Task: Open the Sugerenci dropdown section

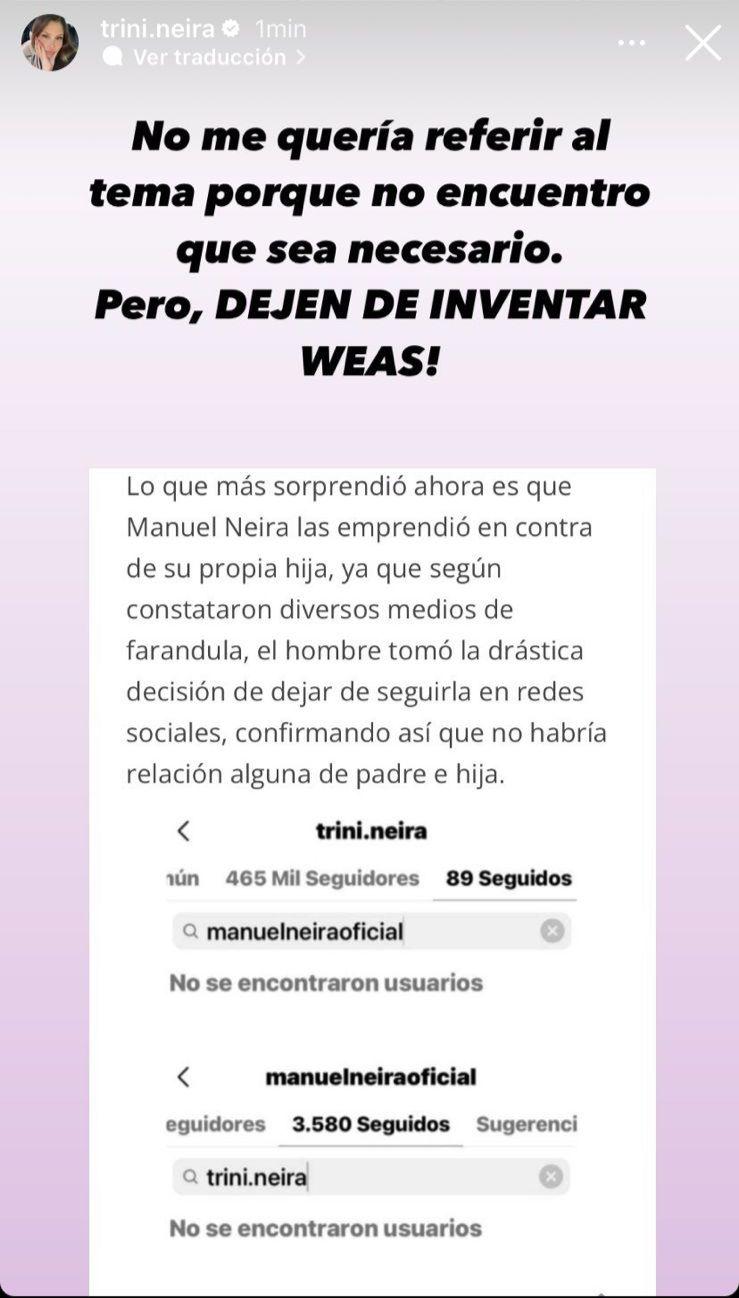Action: (x=526, y=1123)
